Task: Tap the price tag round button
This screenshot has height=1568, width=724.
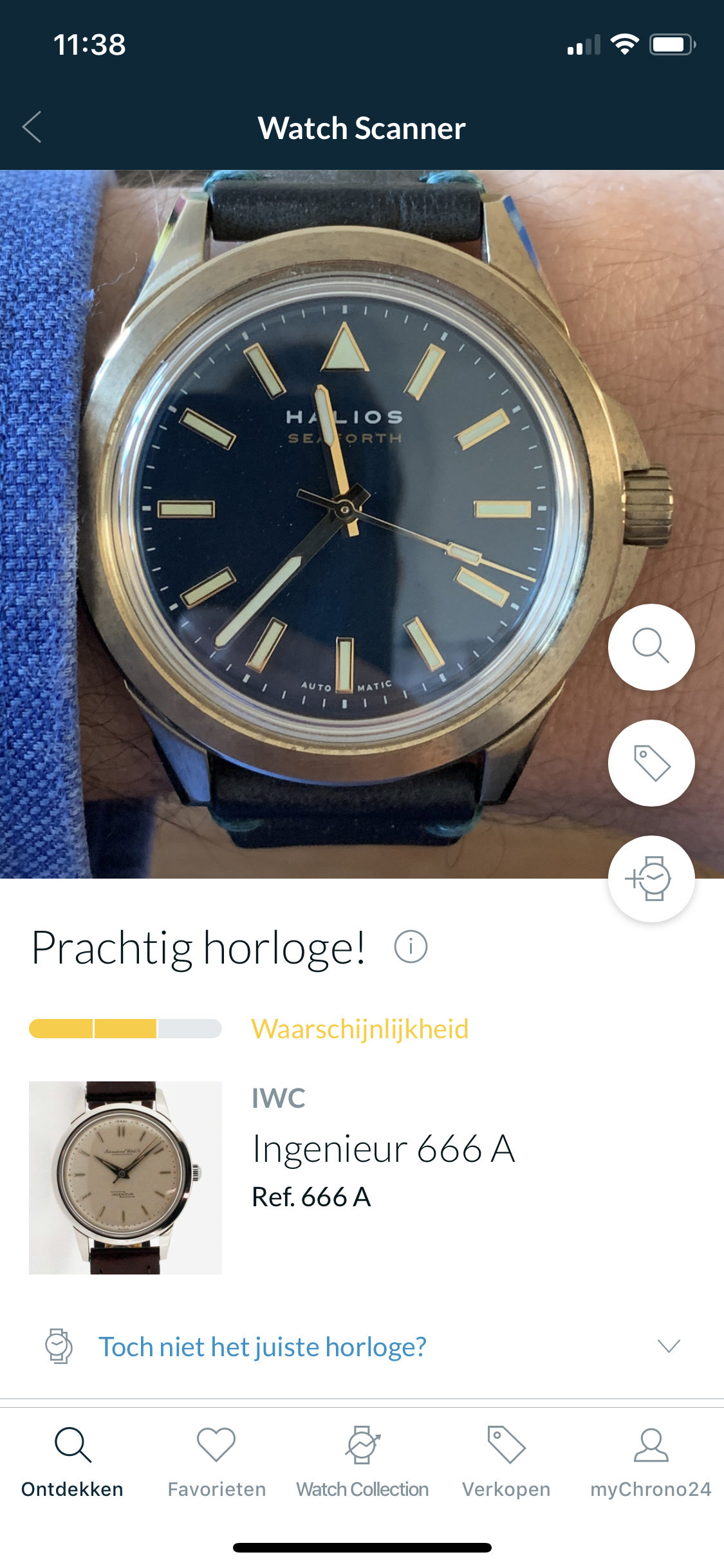Action: tap(651, 763)
